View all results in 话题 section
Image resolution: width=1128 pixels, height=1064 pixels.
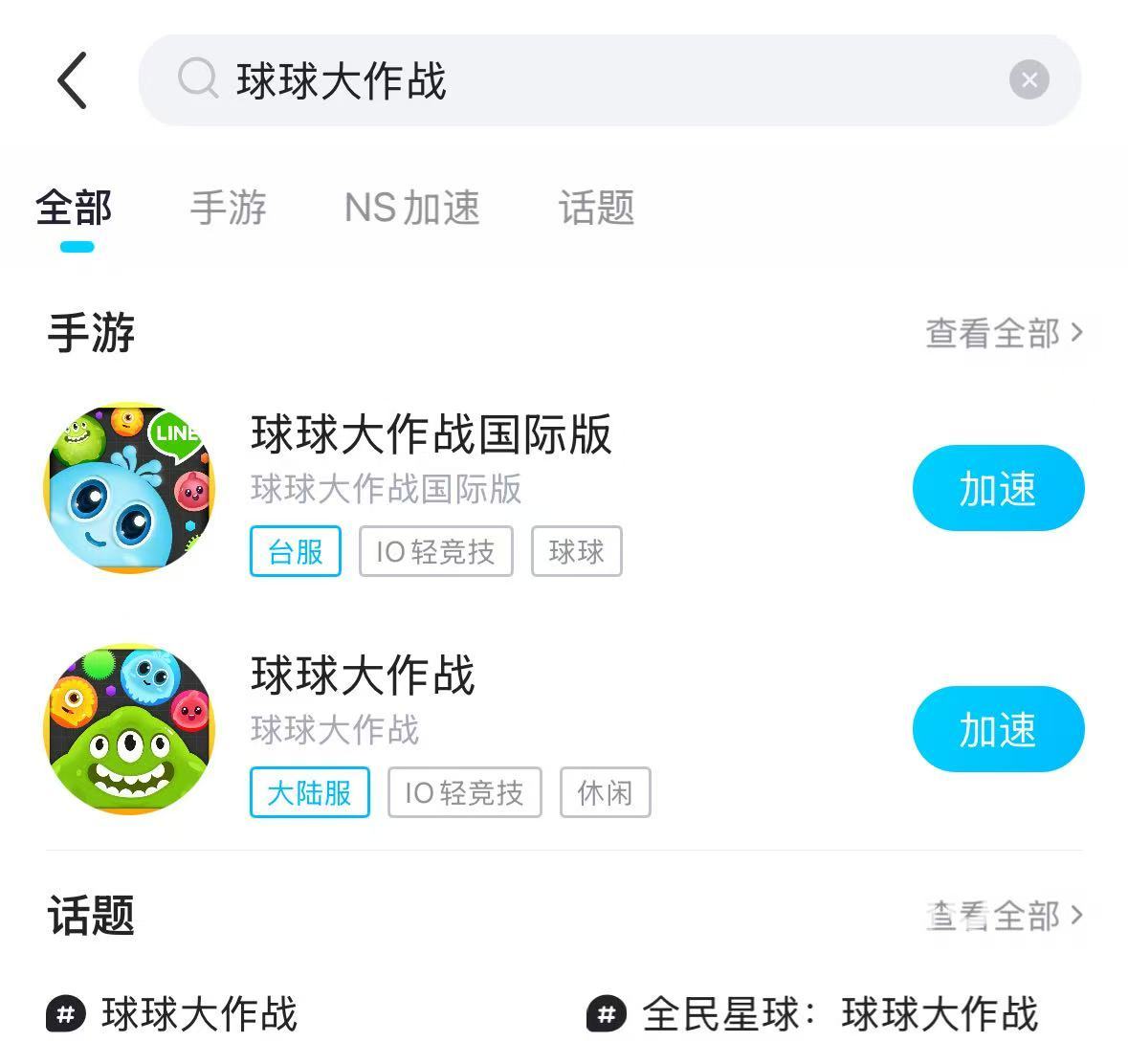(1004, 916)
